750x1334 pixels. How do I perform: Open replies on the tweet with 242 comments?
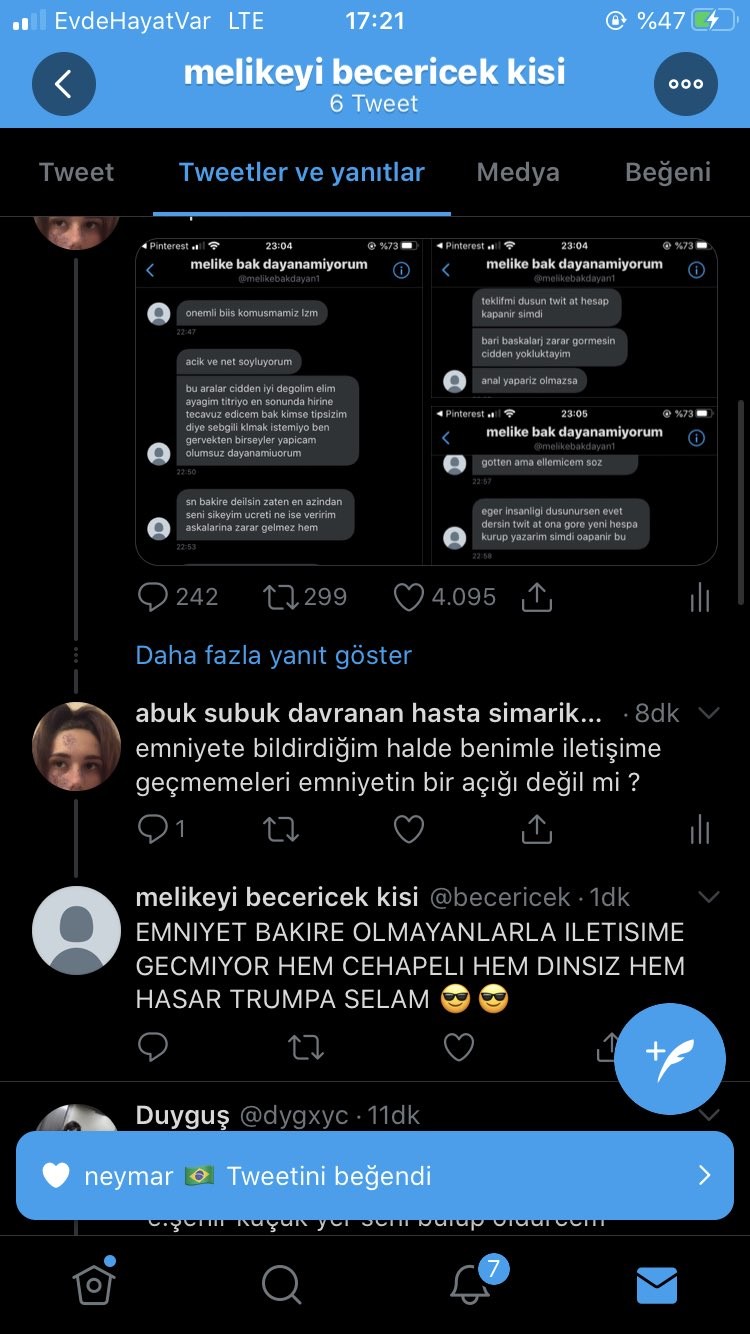click(x=177, y=597)
